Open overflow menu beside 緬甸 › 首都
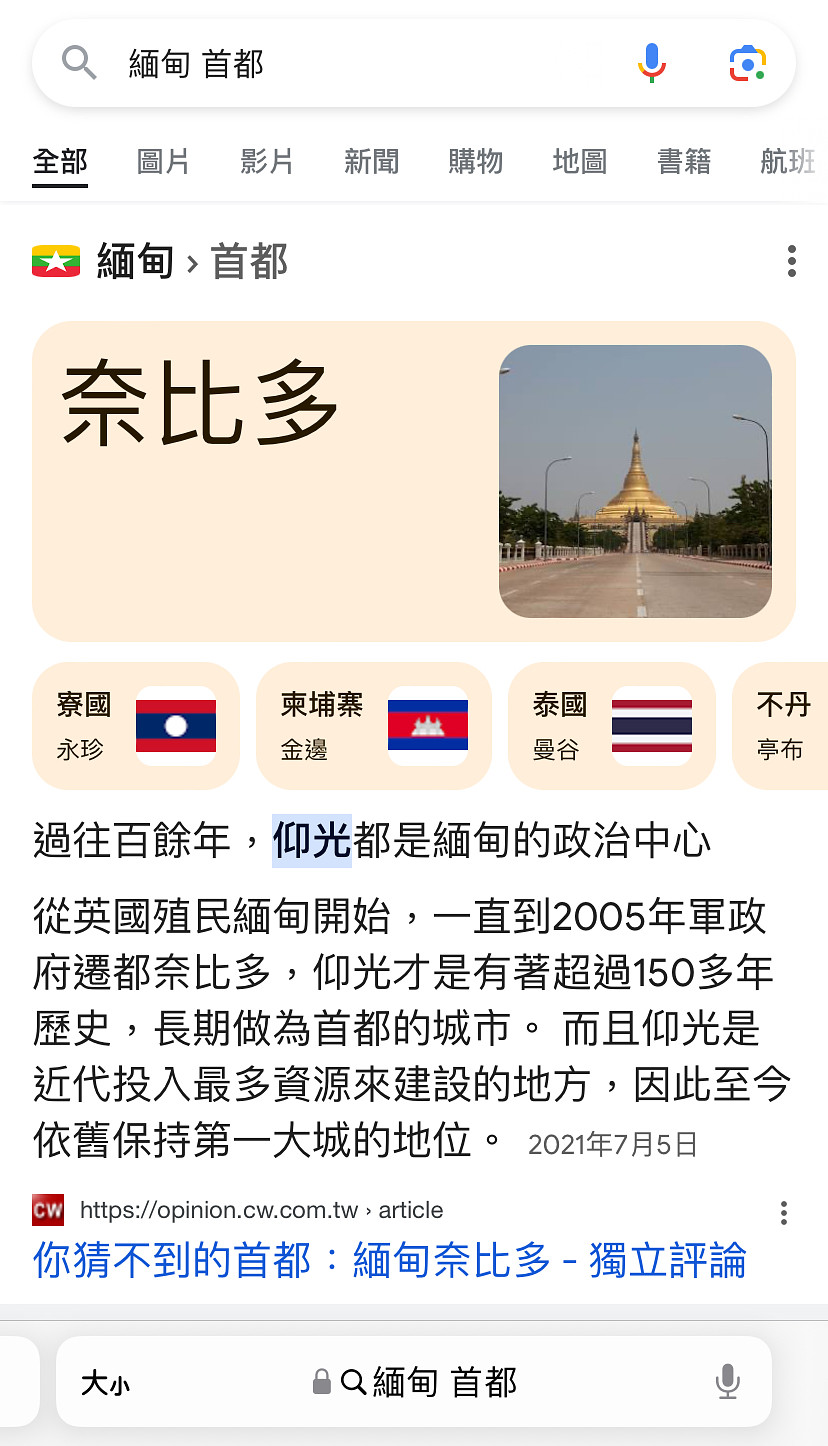This screenshot has width=828, height=1446. coord(791,261)
